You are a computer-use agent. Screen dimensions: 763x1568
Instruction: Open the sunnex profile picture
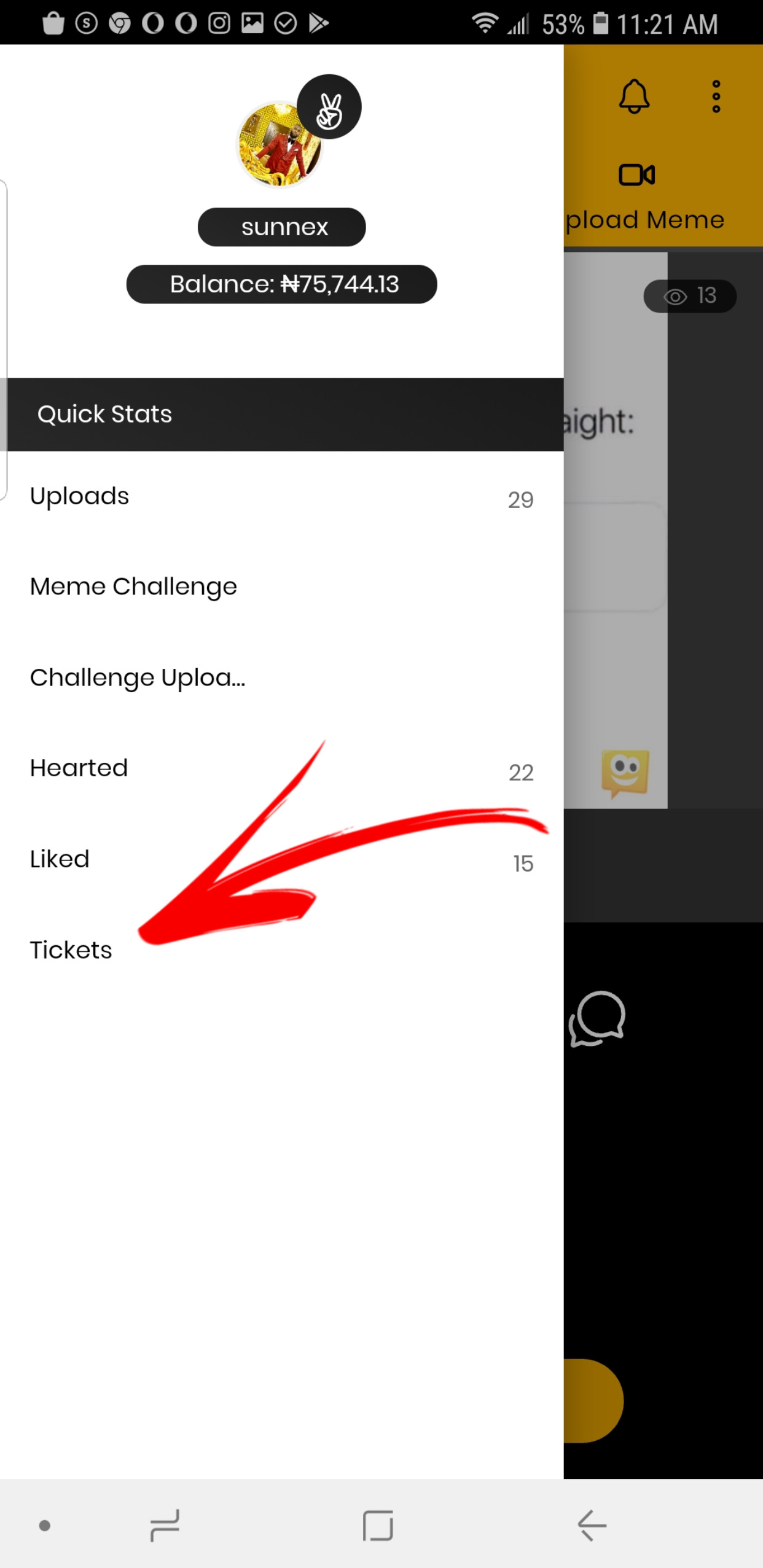point(280,144)
